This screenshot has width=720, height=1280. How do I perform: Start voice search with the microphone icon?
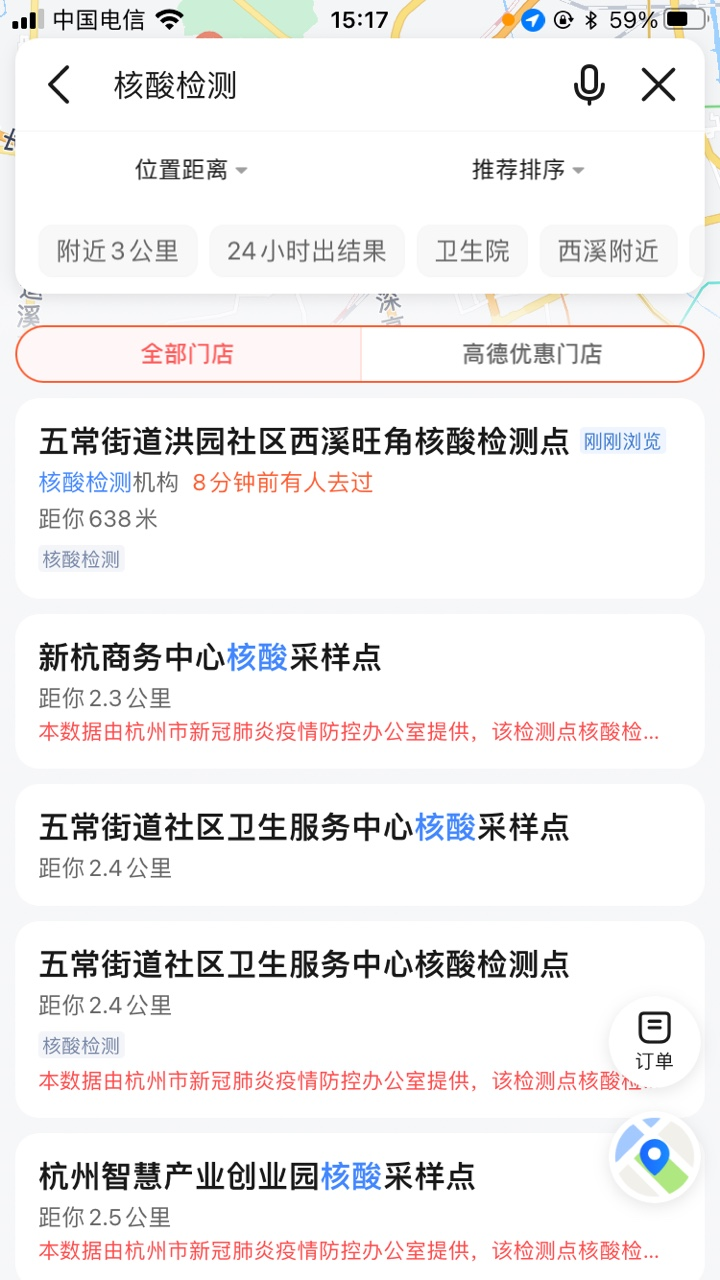[x=589, y=86]
